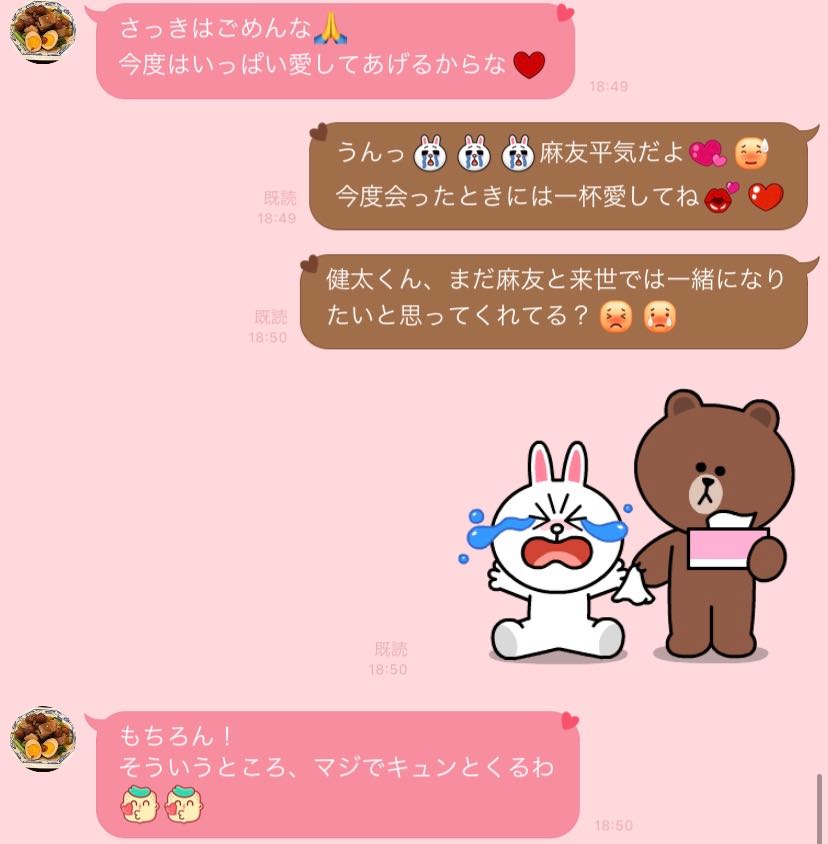The width and height of the screenshot is (828, 844).
Task: Open sender's profile picture beside もちろん! message
Action: click(42, 738)
